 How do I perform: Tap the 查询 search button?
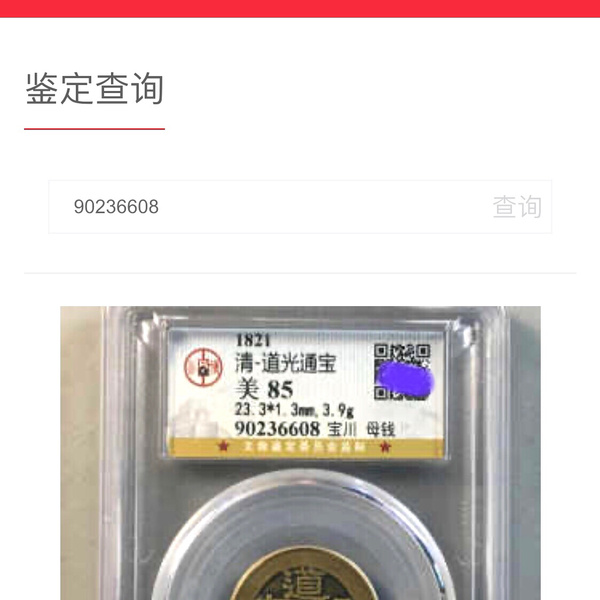[x=516, y=207]
